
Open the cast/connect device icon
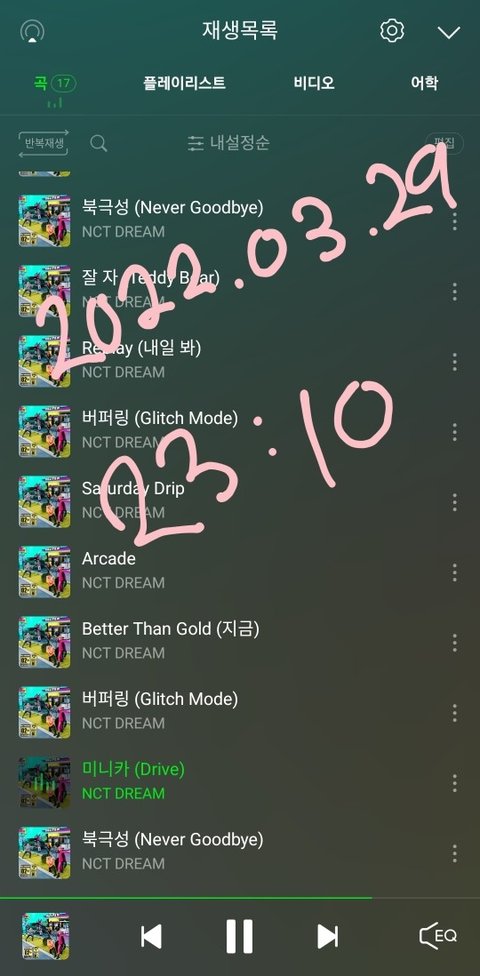pyautogui.click(x=32, y=31)
